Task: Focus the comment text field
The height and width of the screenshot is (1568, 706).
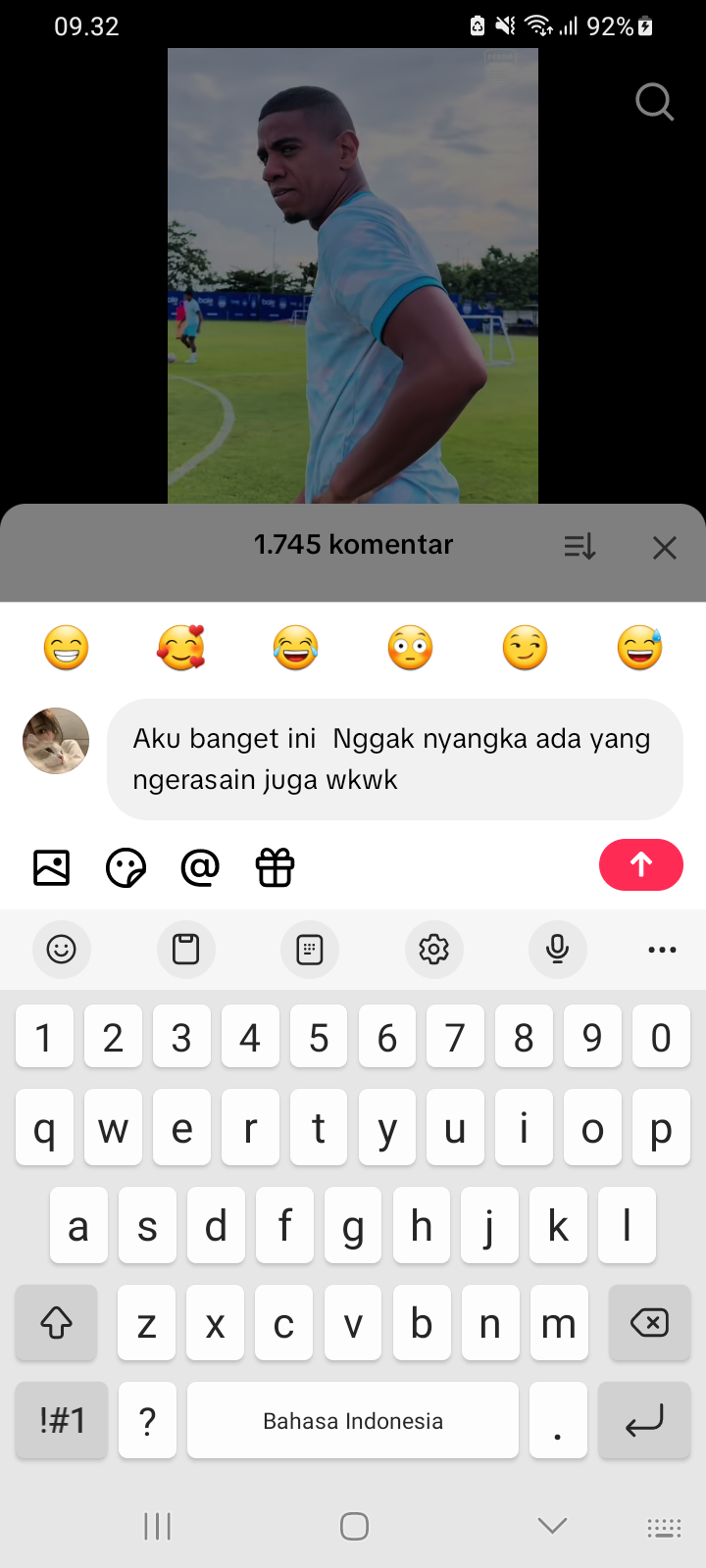Action: [x=394, y=759]
